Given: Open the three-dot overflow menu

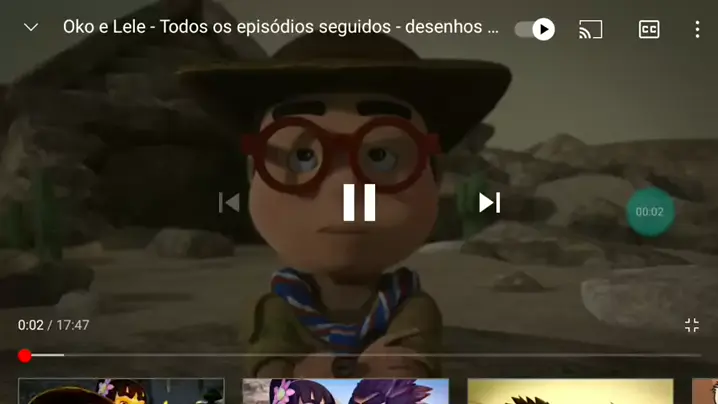Looking at the screenshot, I should [x=697, y=29].
